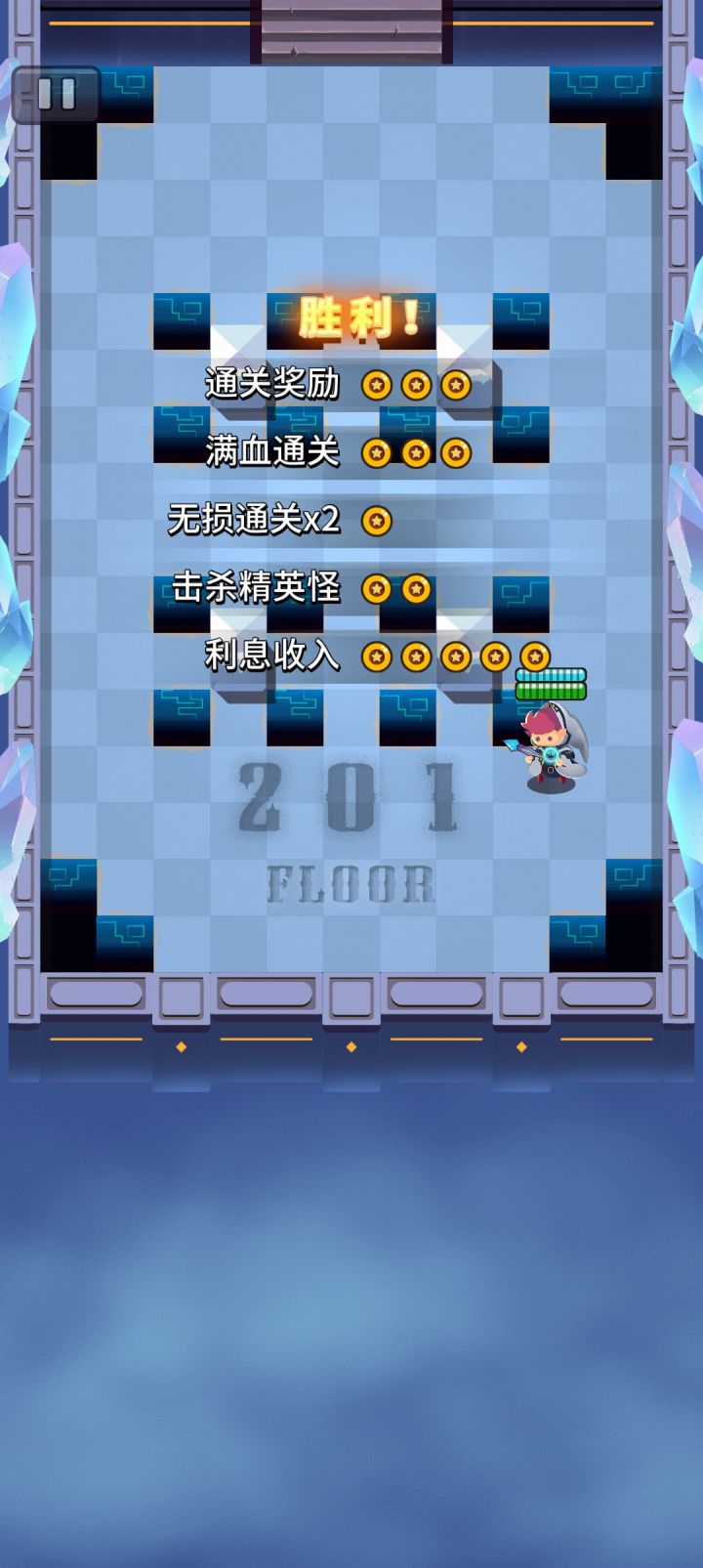Viewport: 703px width, 1568px height.
Task: Select the middle coin next to 满血通关
Action: pos(415,451)
